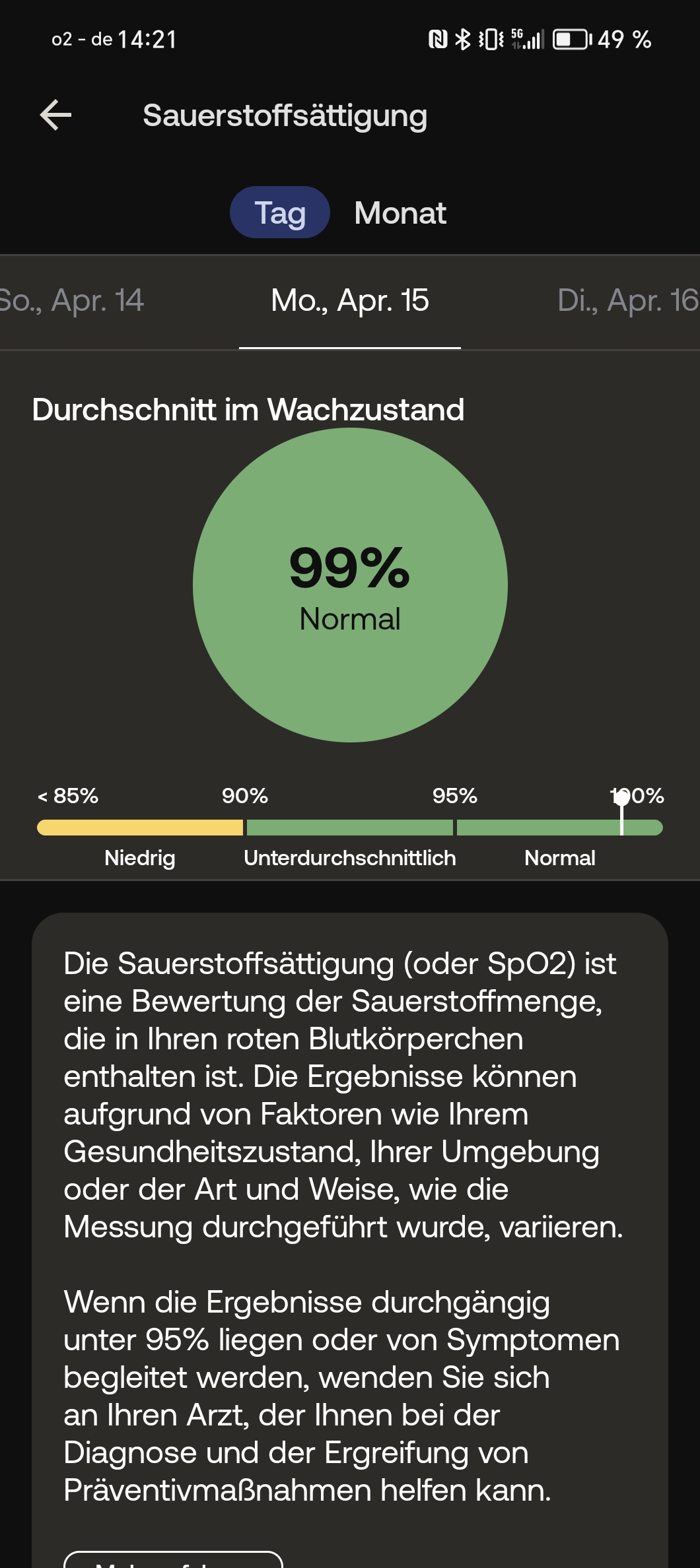
Task: Select the Tag view
Action: pos(280,212)
